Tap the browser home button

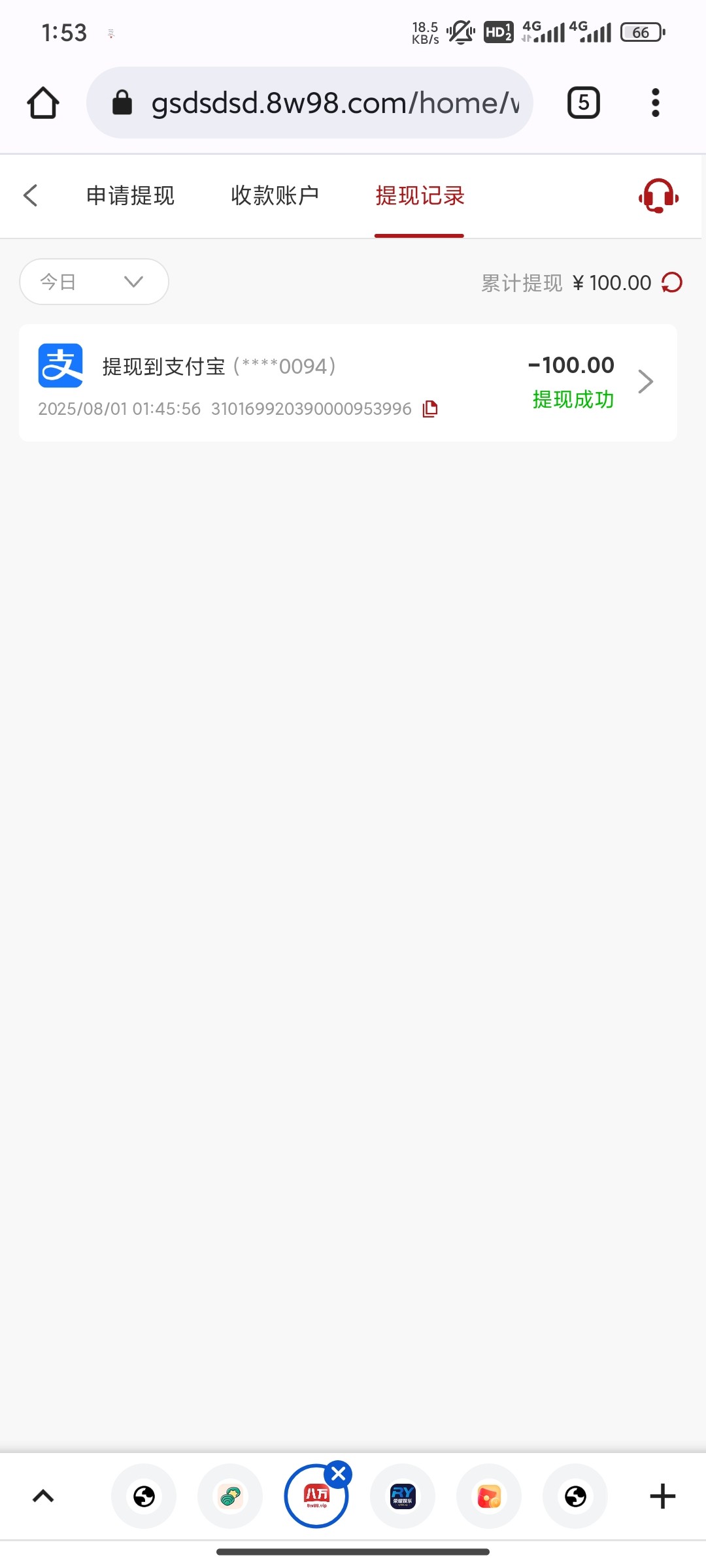click(x=44, y=103)
